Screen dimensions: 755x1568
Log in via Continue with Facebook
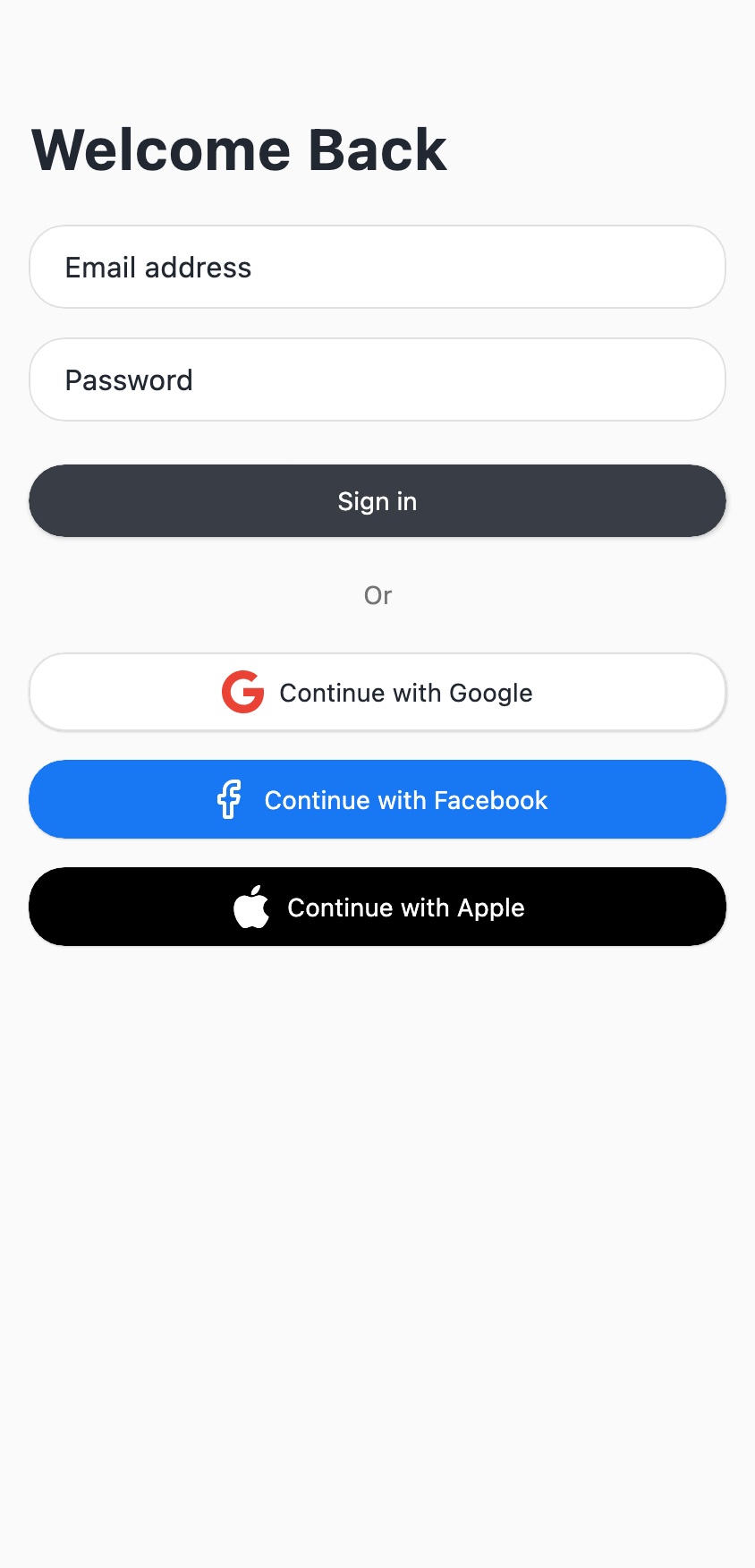click(377, 799)
